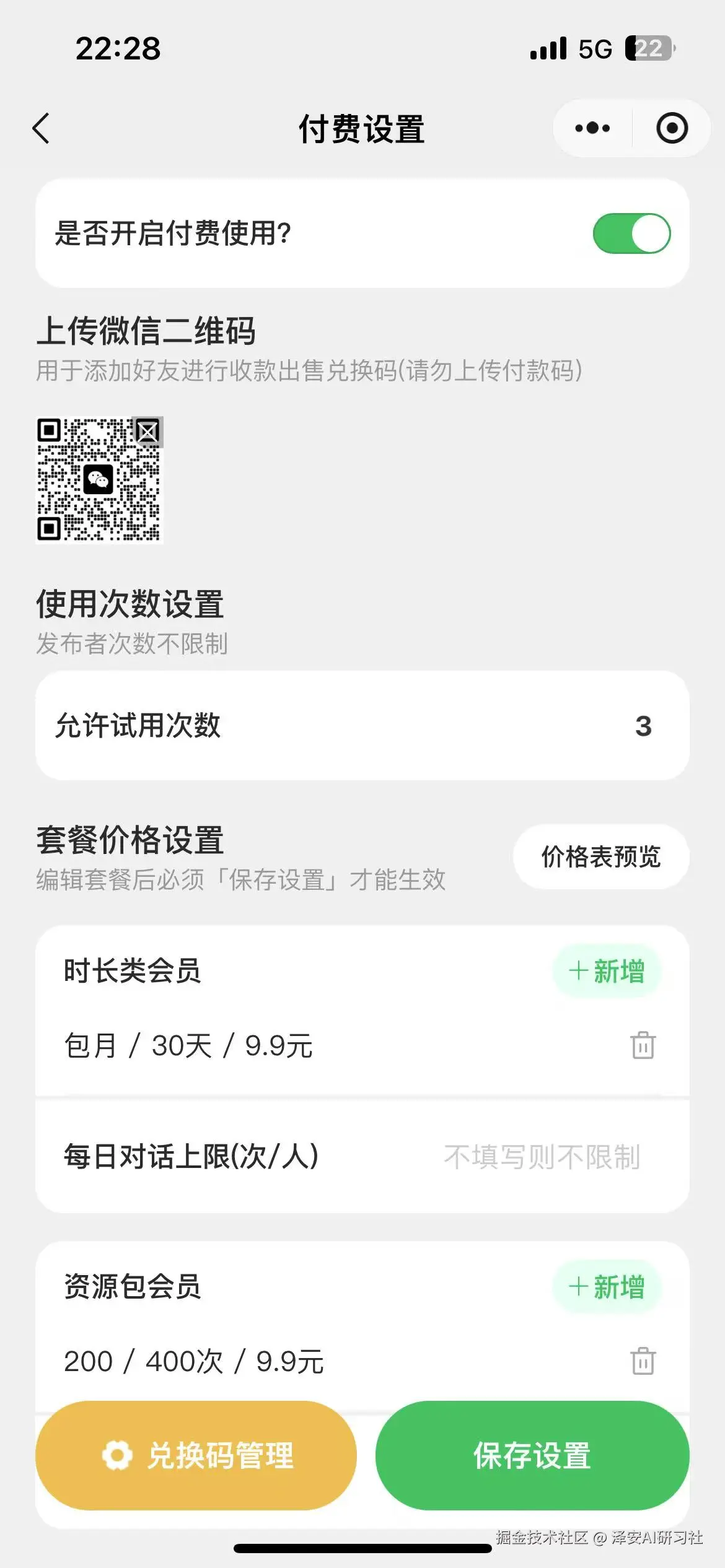Go back from 付费设置 page
This screenshot has height=1568, width=725.
(41, 129)
